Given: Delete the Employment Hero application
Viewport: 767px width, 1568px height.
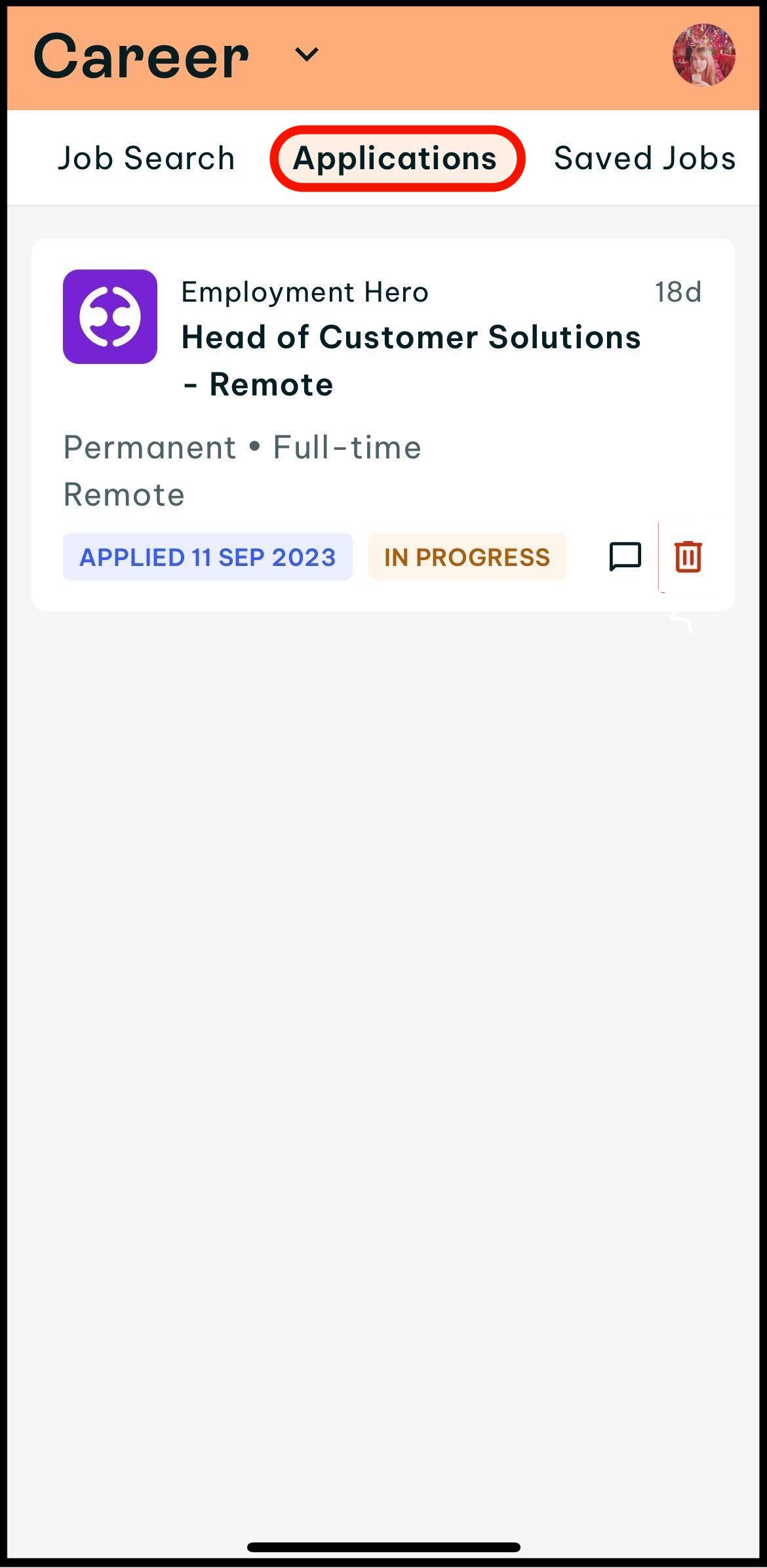Looking at the screenshot, I should [x=688, y=557].
